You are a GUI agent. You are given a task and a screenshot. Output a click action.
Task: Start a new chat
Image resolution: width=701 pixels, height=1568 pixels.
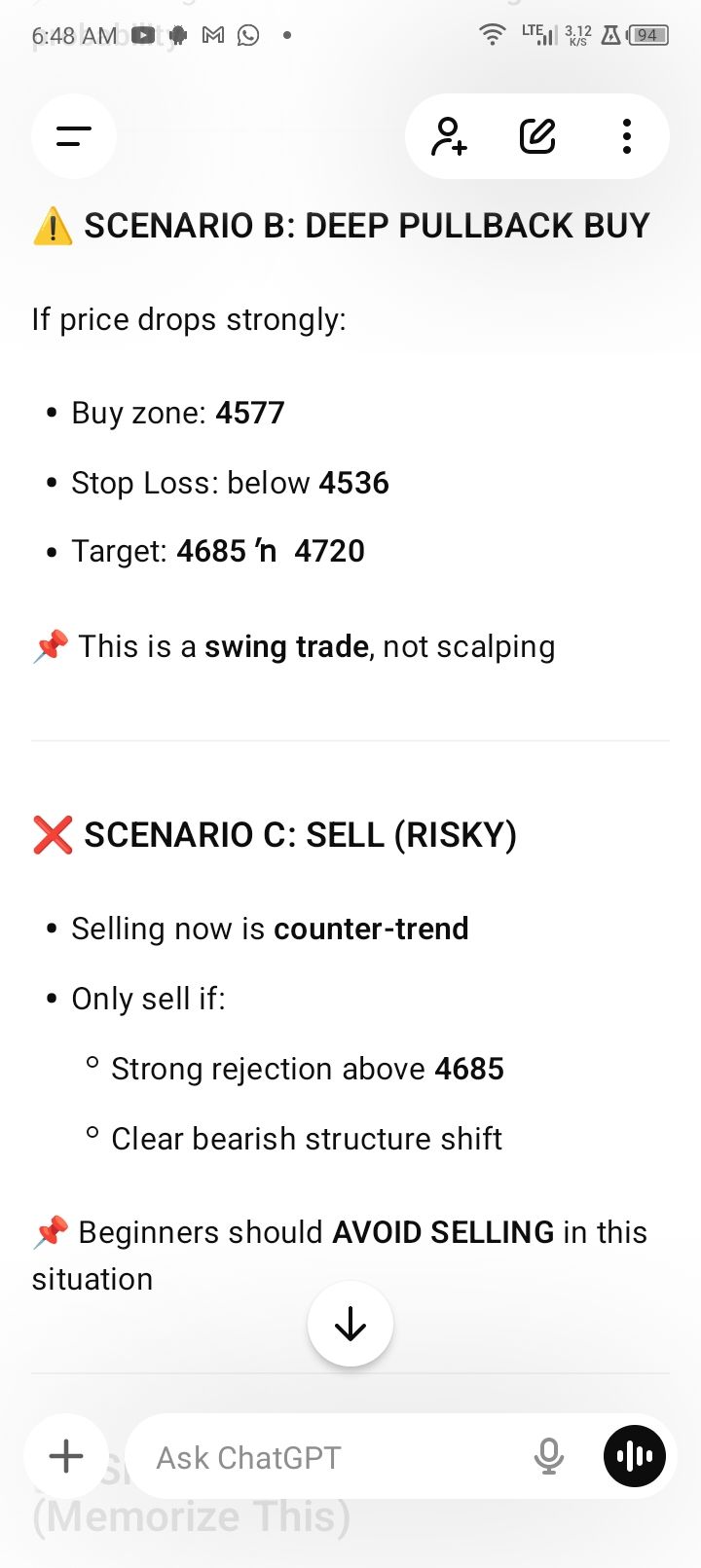point(537,136)
